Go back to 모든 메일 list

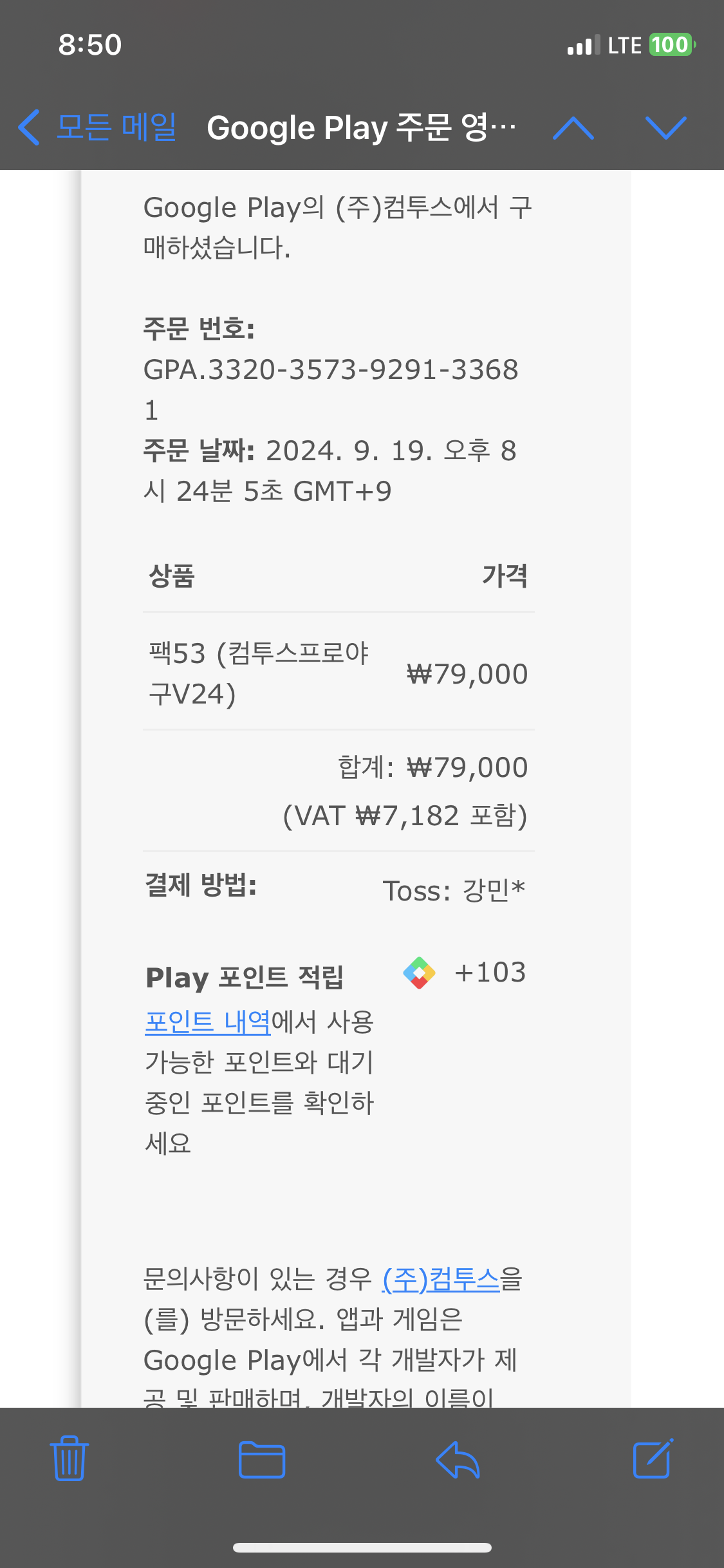(97, 127)
